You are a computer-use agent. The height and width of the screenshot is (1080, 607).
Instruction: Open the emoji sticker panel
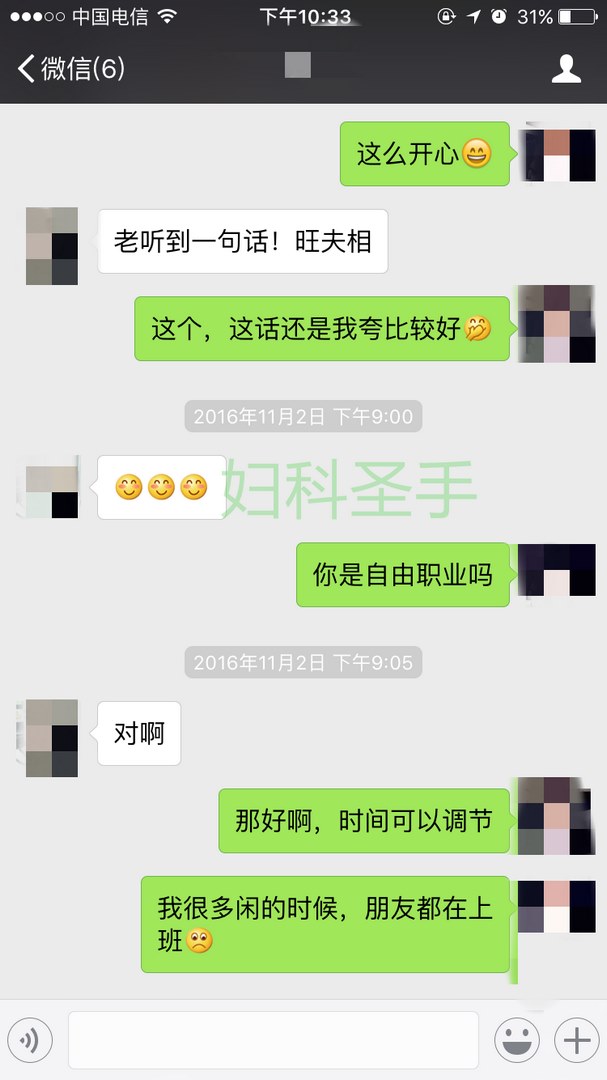516,1040
